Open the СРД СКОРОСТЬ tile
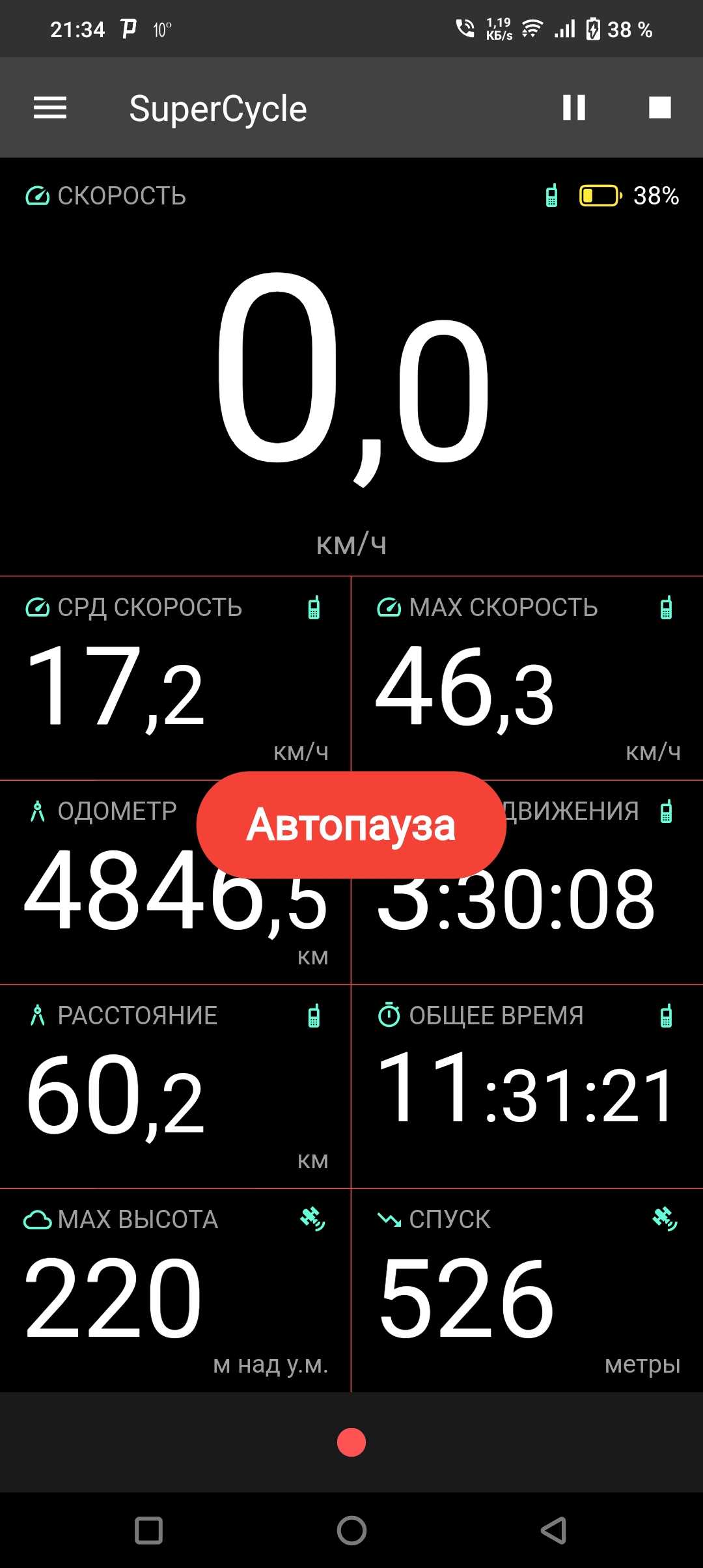Viewport: 703px width, 1568px height. [175, 678]
